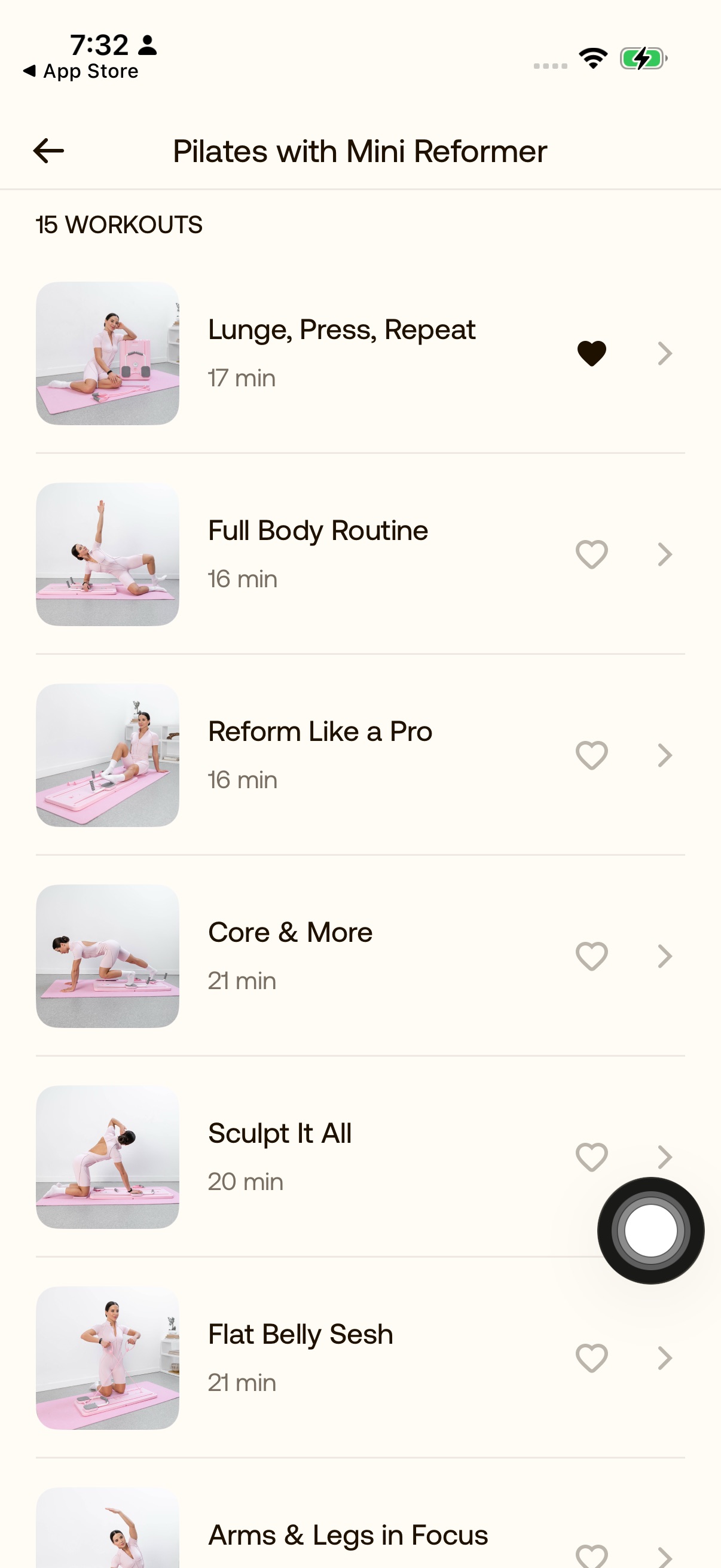This screenshot has height=1568, width=721.
Task: Like the Reform Like a Pro workout
Action: pyautogui.click(x=591, y=755)
